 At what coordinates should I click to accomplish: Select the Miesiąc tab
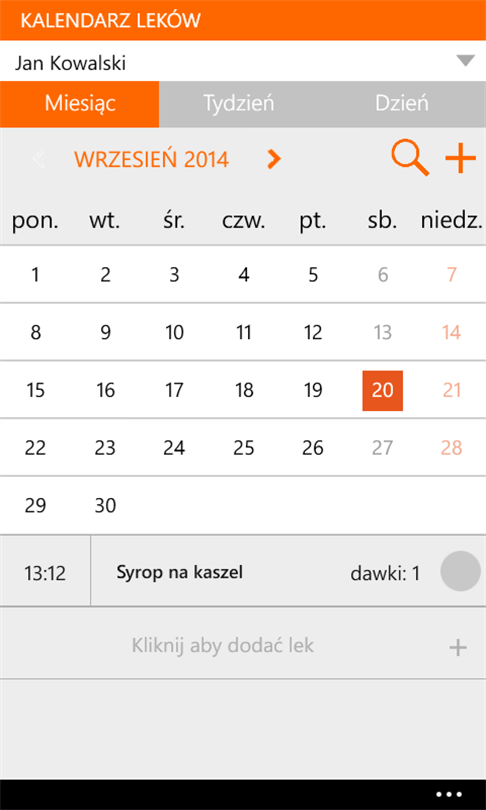[80, 104]
